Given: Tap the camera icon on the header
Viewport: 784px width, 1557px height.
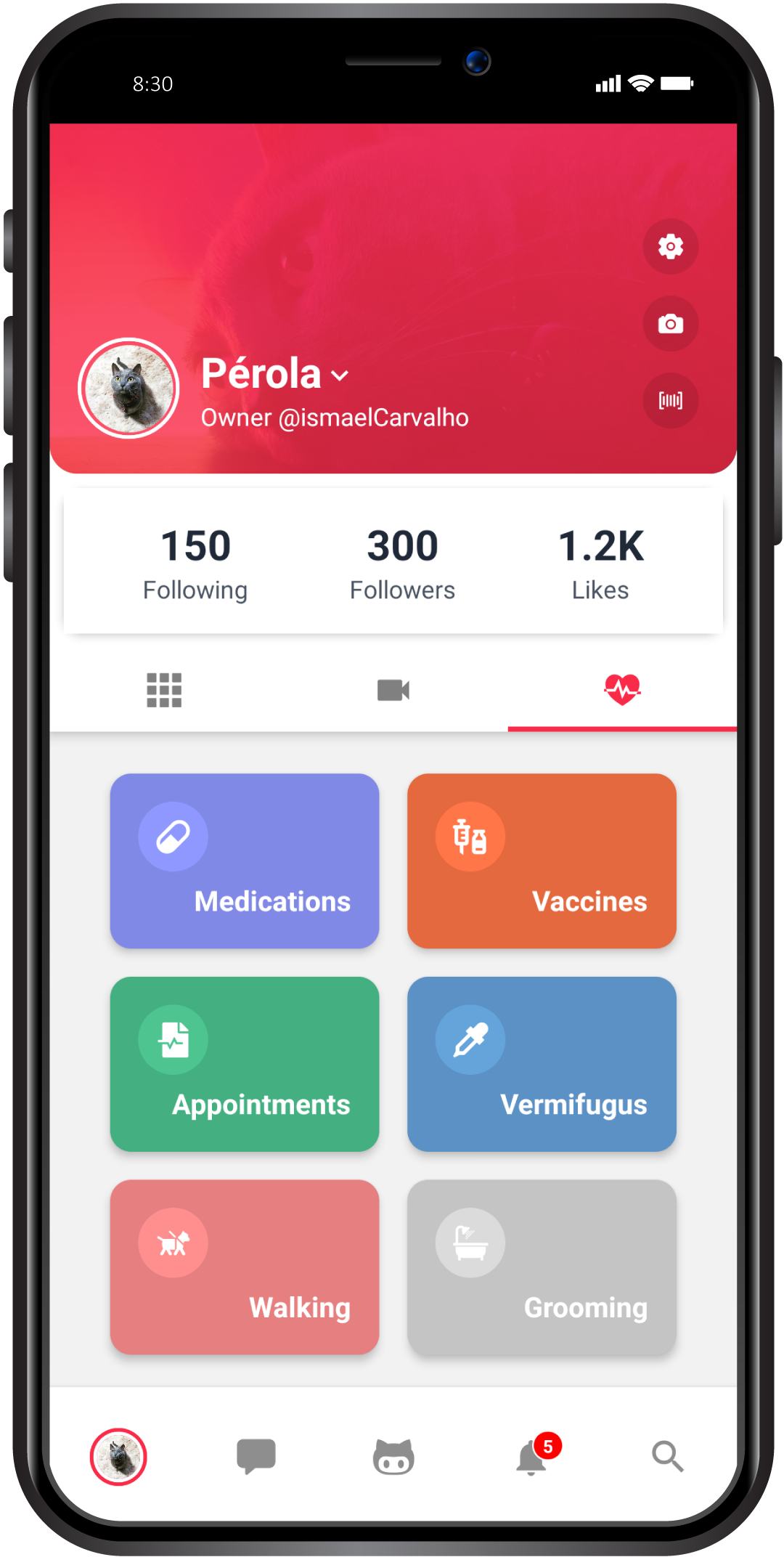Looking at the screenshot, I should (x=670, y=324).
